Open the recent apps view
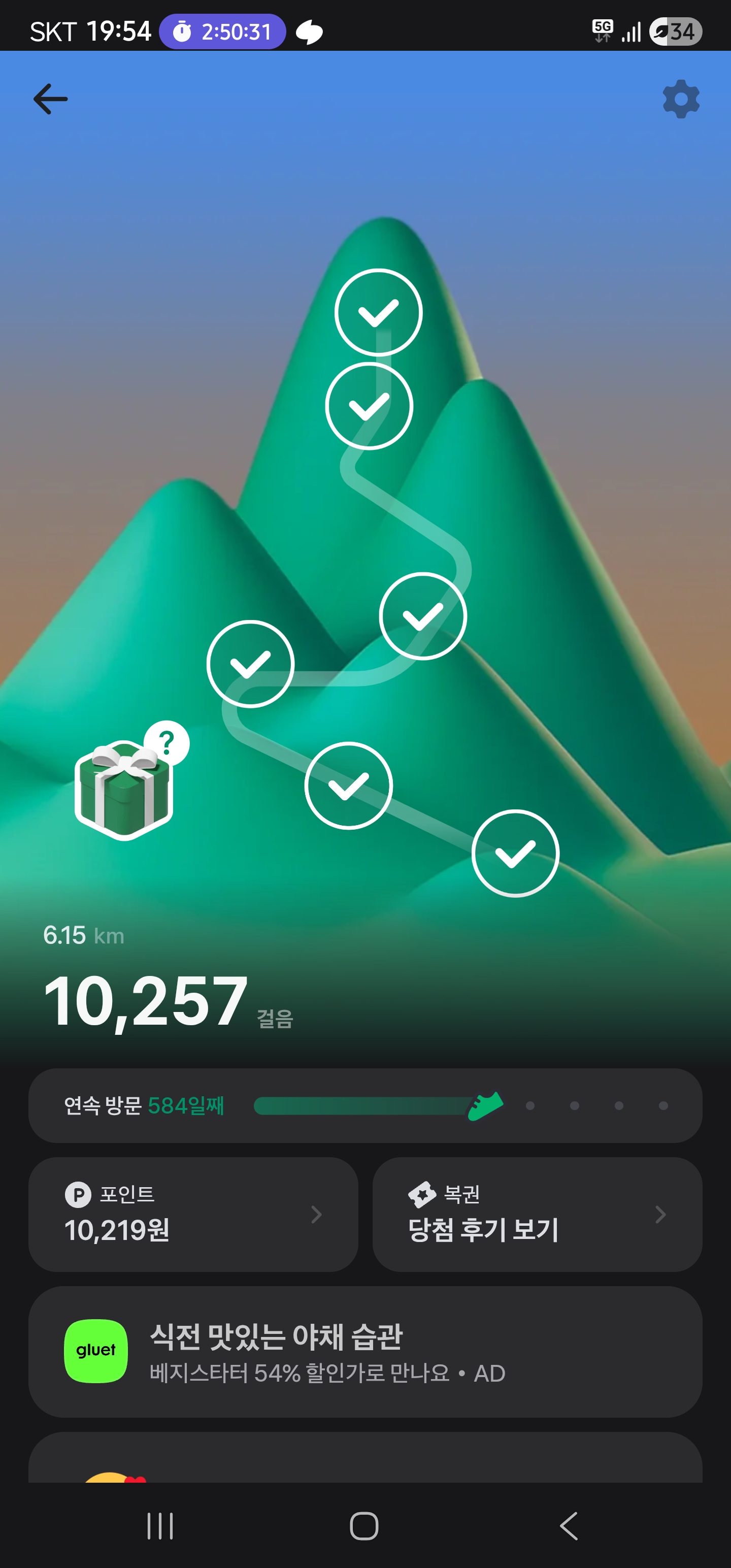 click(x=160, y=1526)
